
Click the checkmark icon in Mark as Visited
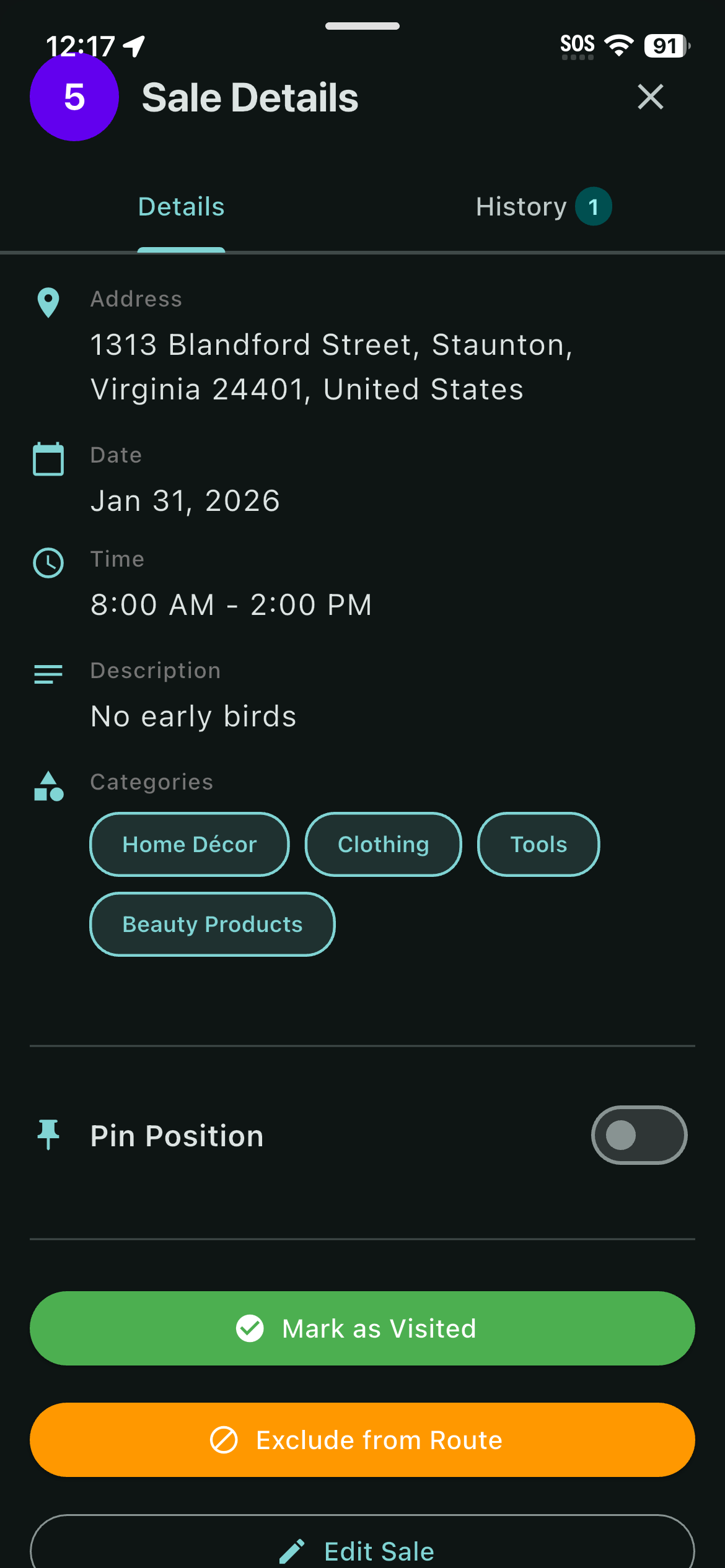pos(250,1328)
